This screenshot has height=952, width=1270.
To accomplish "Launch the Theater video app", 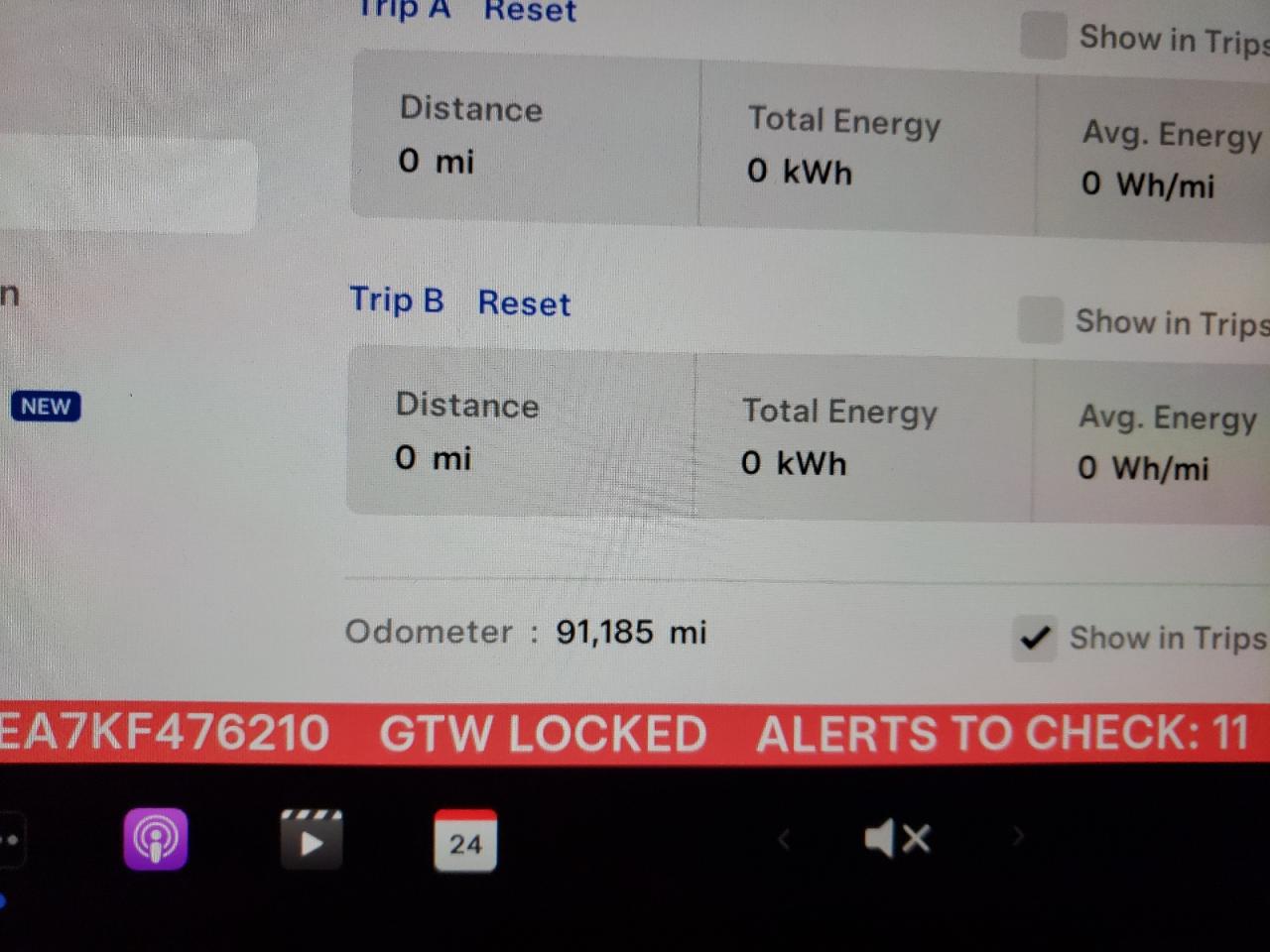I will tap(312, 841).
